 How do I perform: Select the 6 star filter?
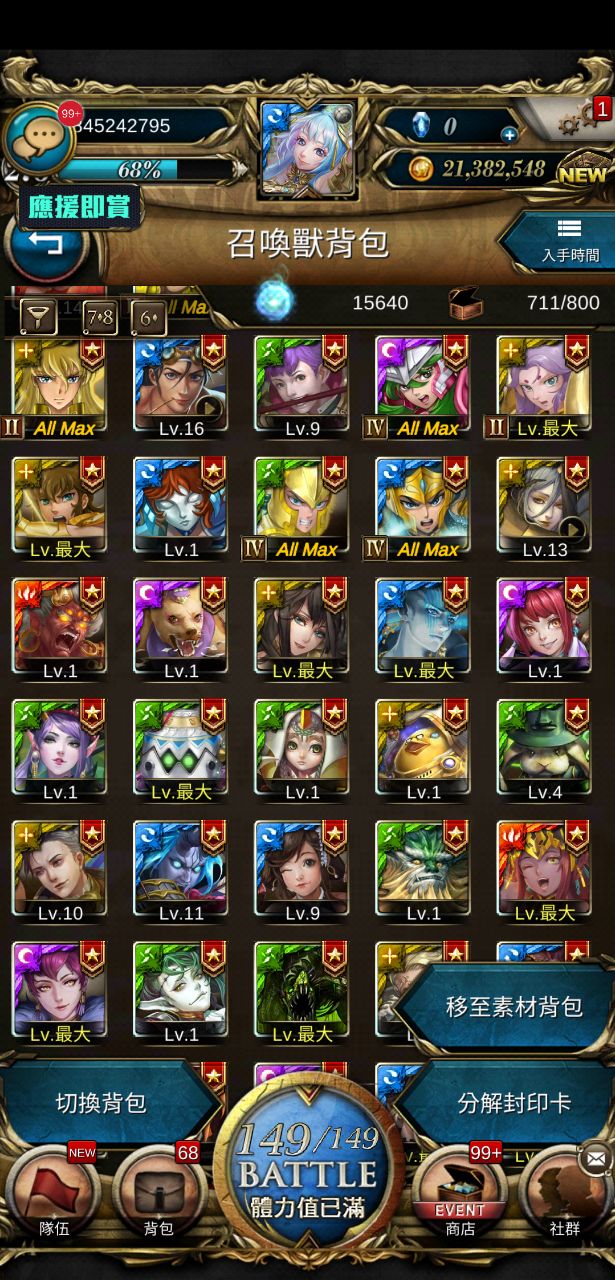[x=149, y=318]
